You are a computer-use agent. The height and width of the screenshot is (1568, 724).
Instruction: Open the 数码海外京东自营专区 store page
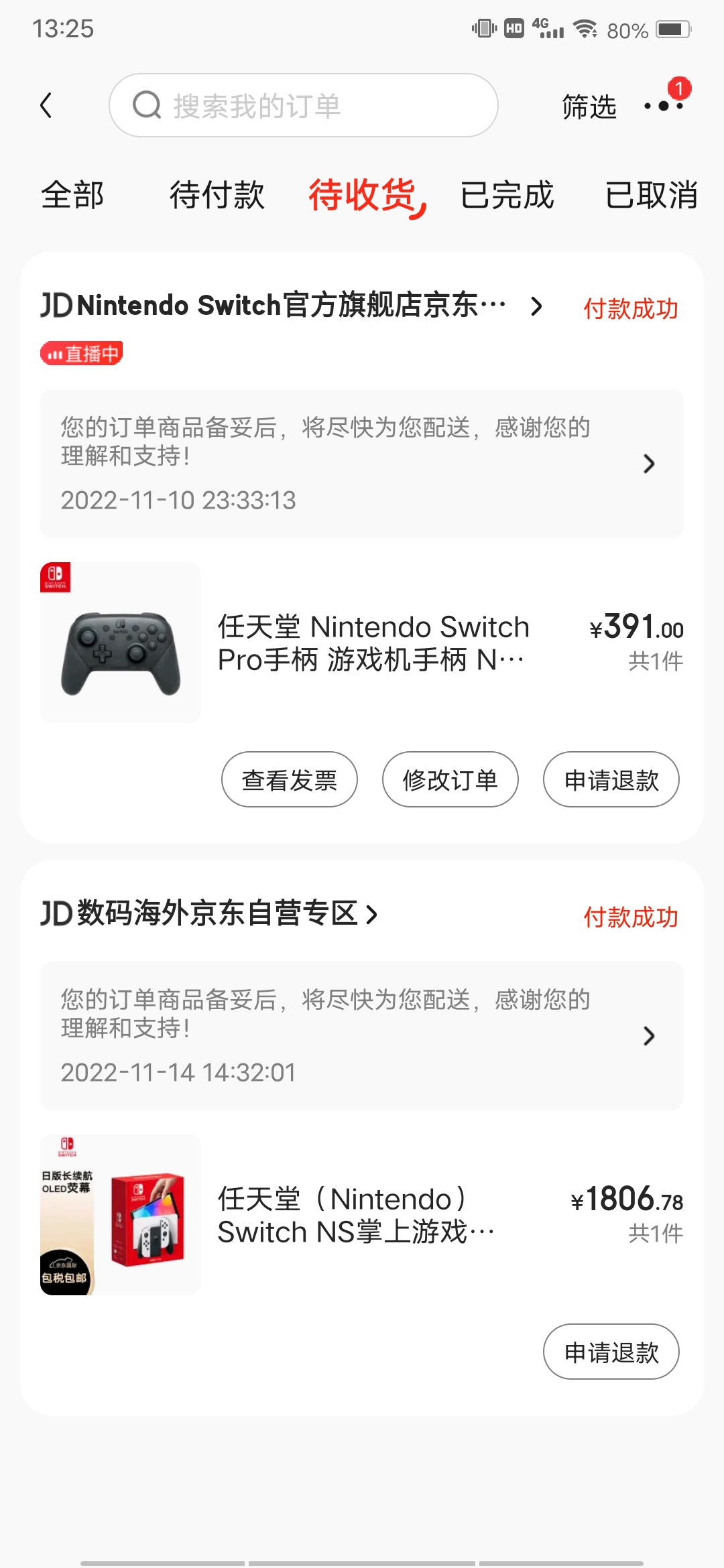coord(210,913)
